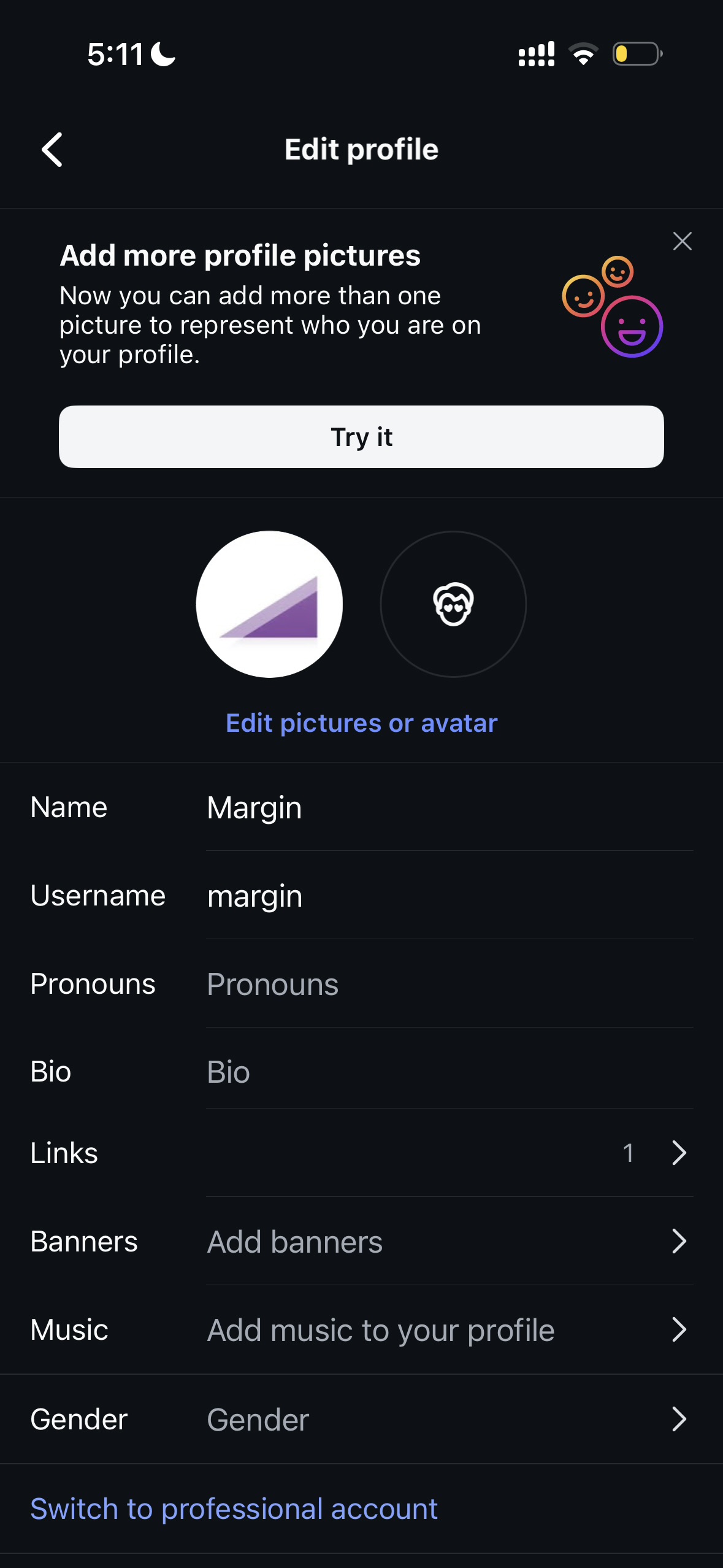
Task: Go back from Edit profile
Action: point(53,150)
